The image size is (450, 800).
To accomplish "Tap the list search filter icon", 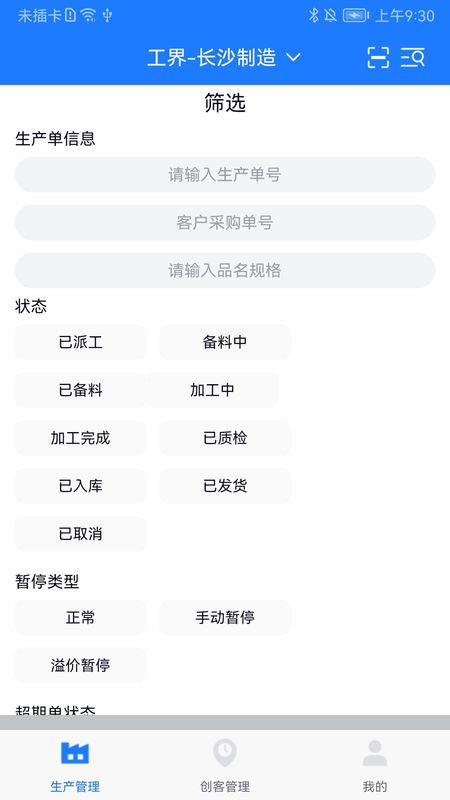I will (412, 57).
